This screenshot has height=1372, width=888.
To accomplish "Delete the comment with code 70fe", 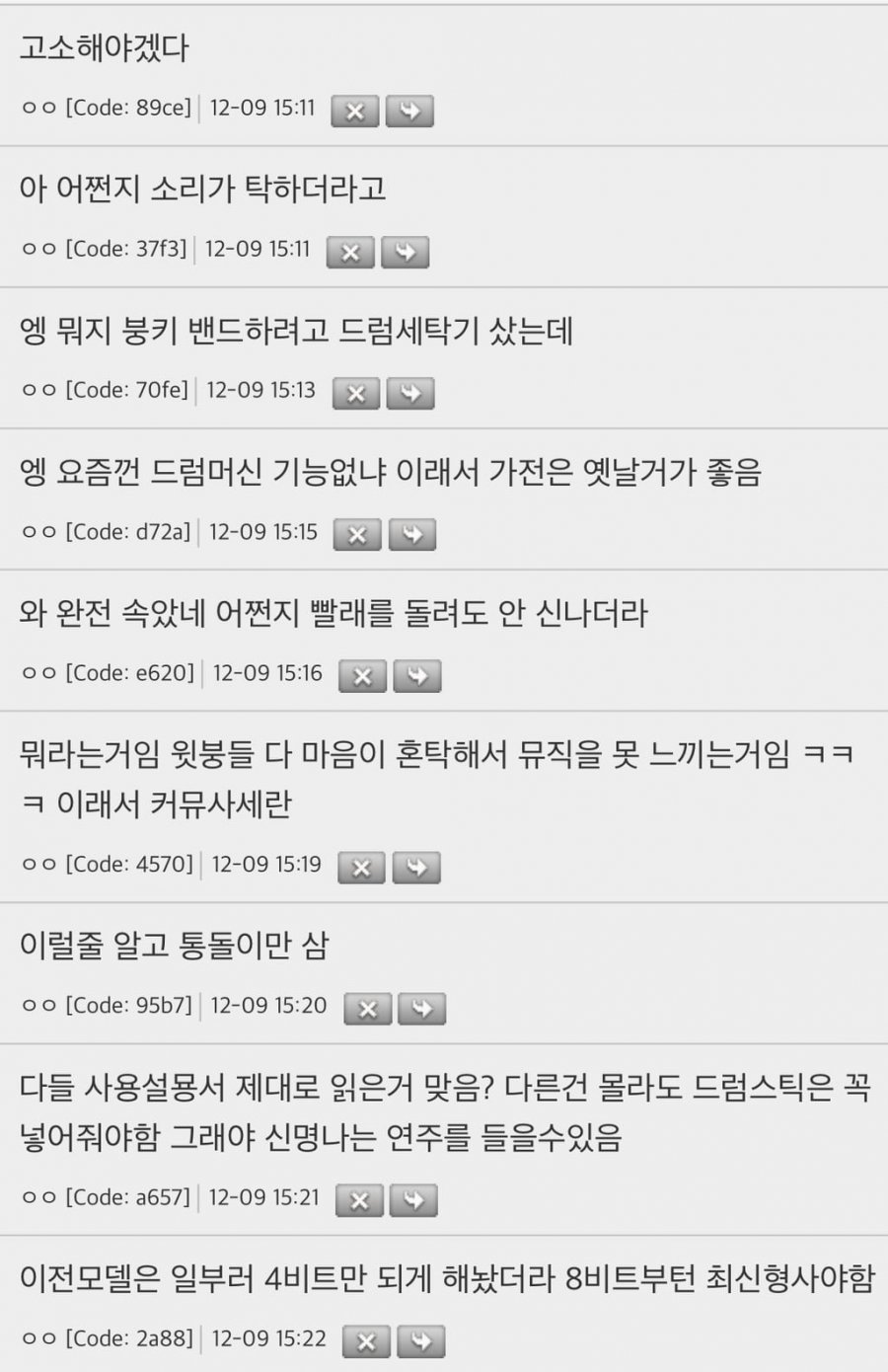I will pos(356,394).
